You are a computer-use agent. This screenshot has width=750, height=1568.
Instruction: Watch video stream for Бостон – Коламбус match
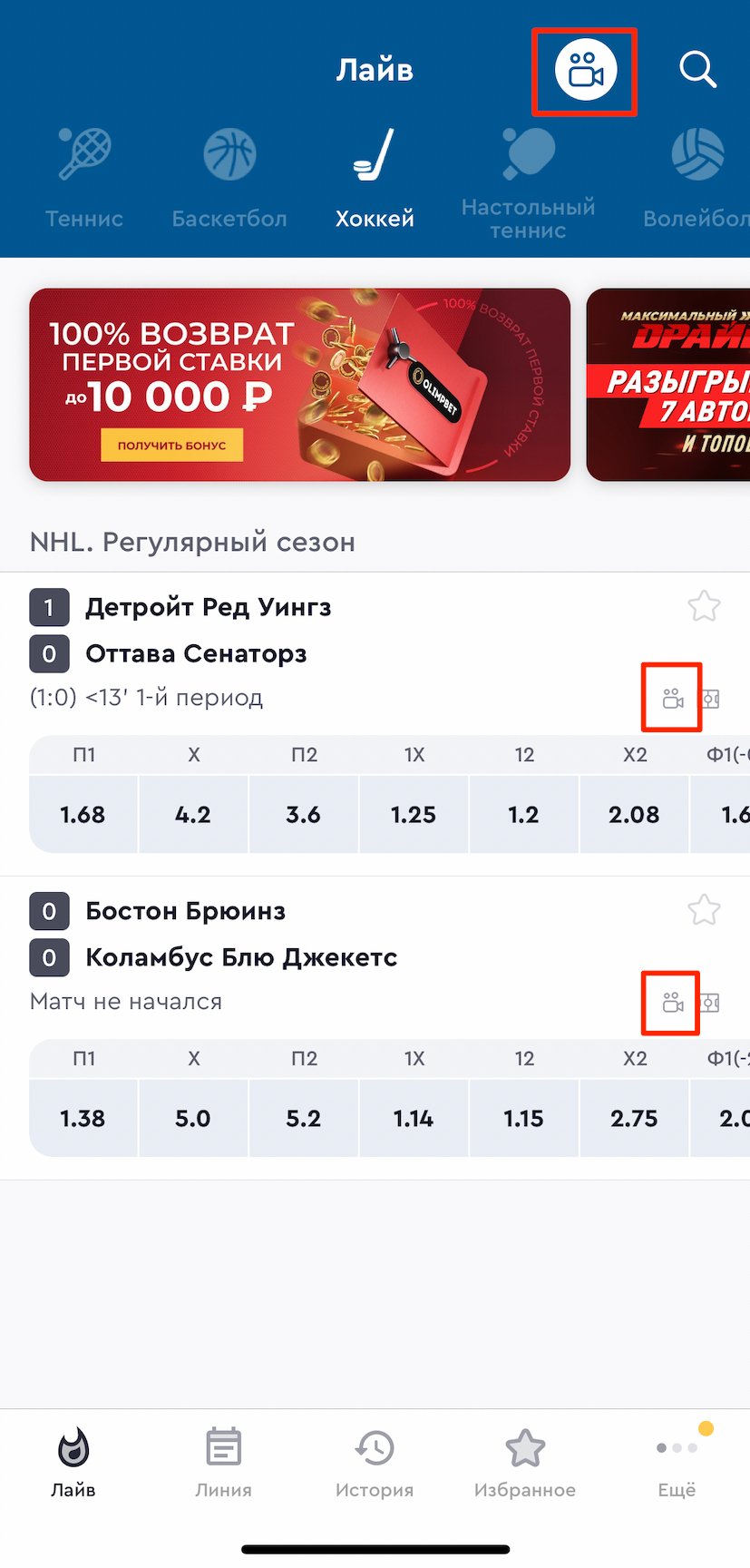672,1002
